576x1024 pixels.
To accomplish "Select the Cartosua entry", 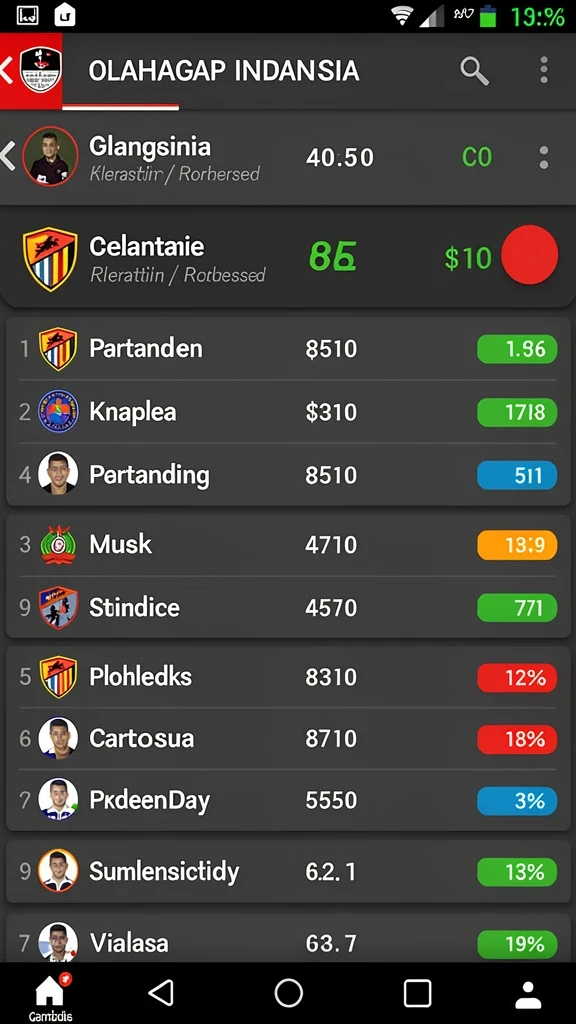I will tap(288, 739).
